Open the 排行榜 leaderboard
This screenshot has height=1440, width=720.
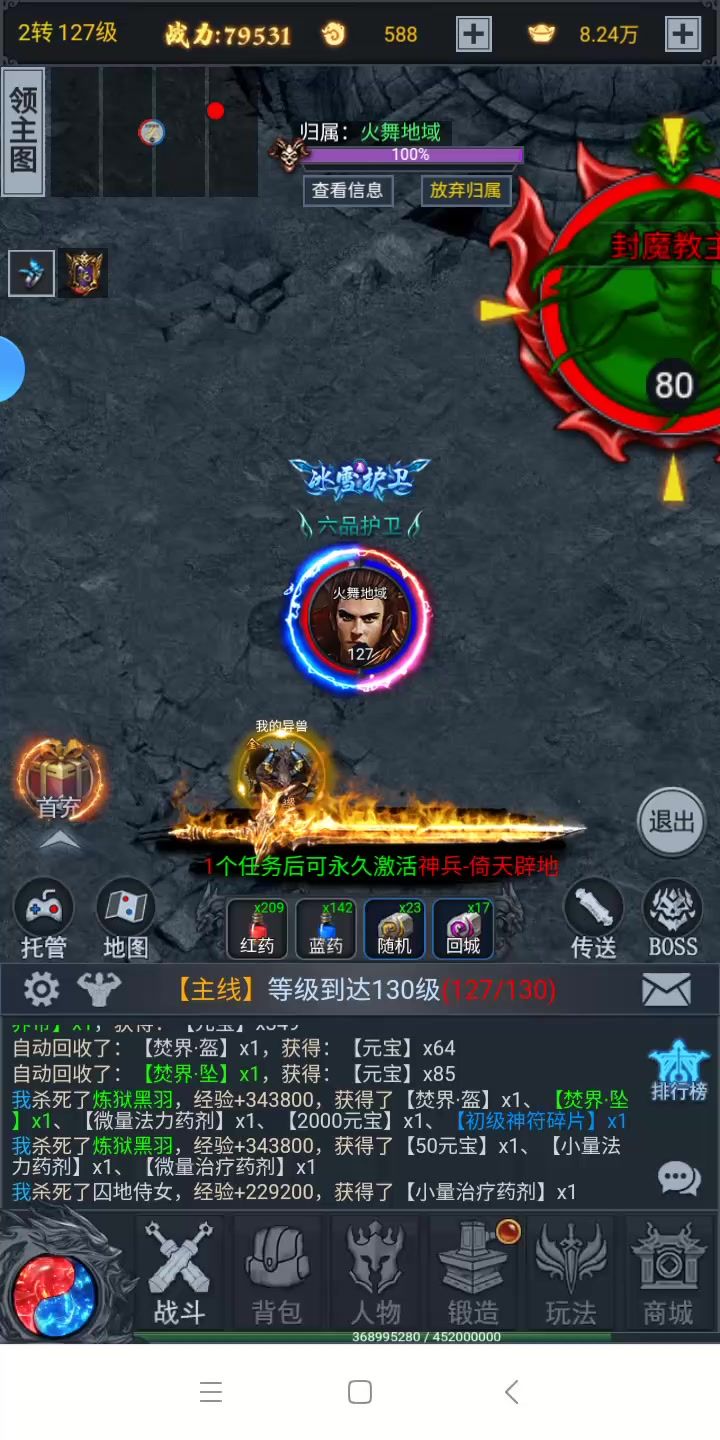pyautogui.click(x=679, y=1071)
